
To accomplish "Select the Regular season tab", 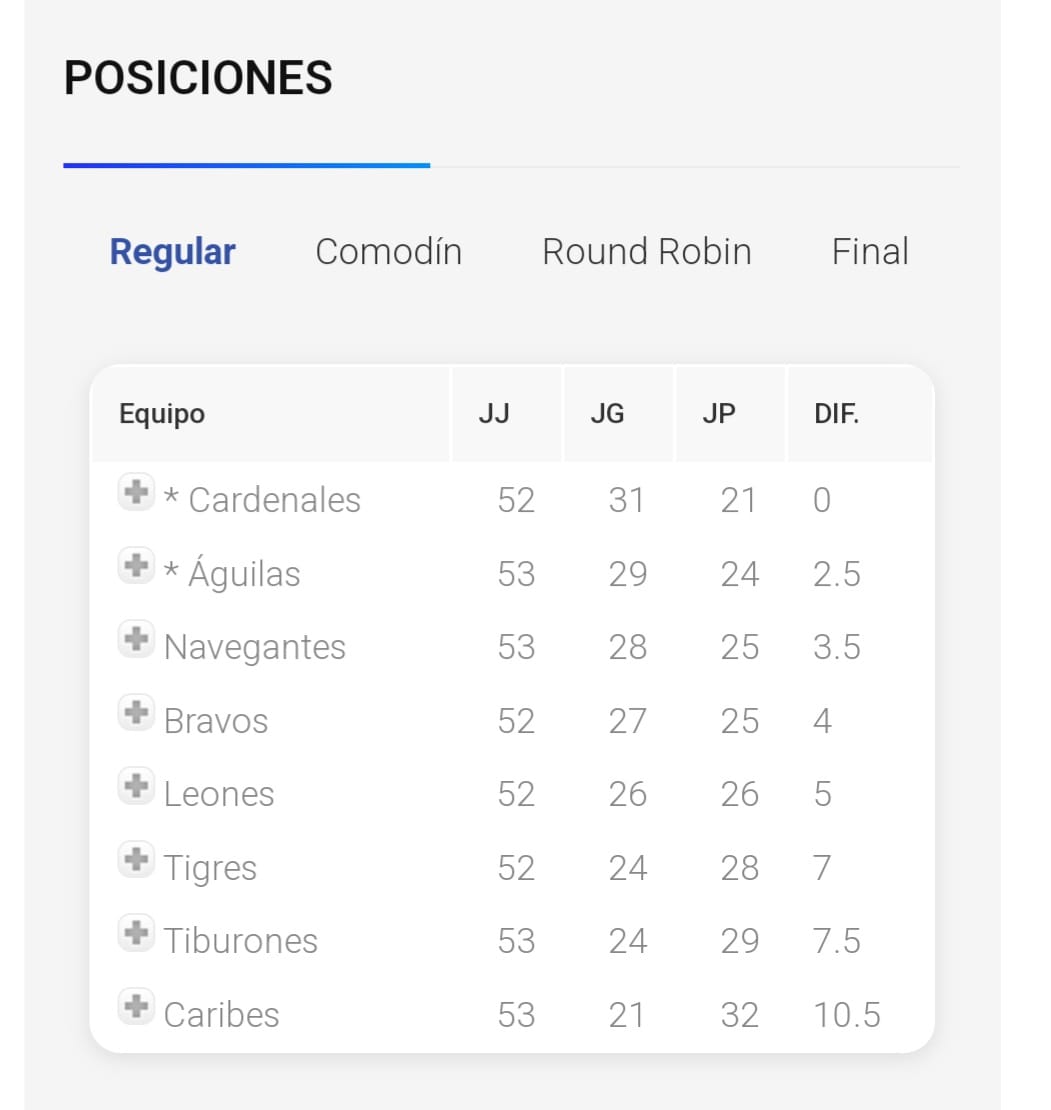I will click(172, 252).
